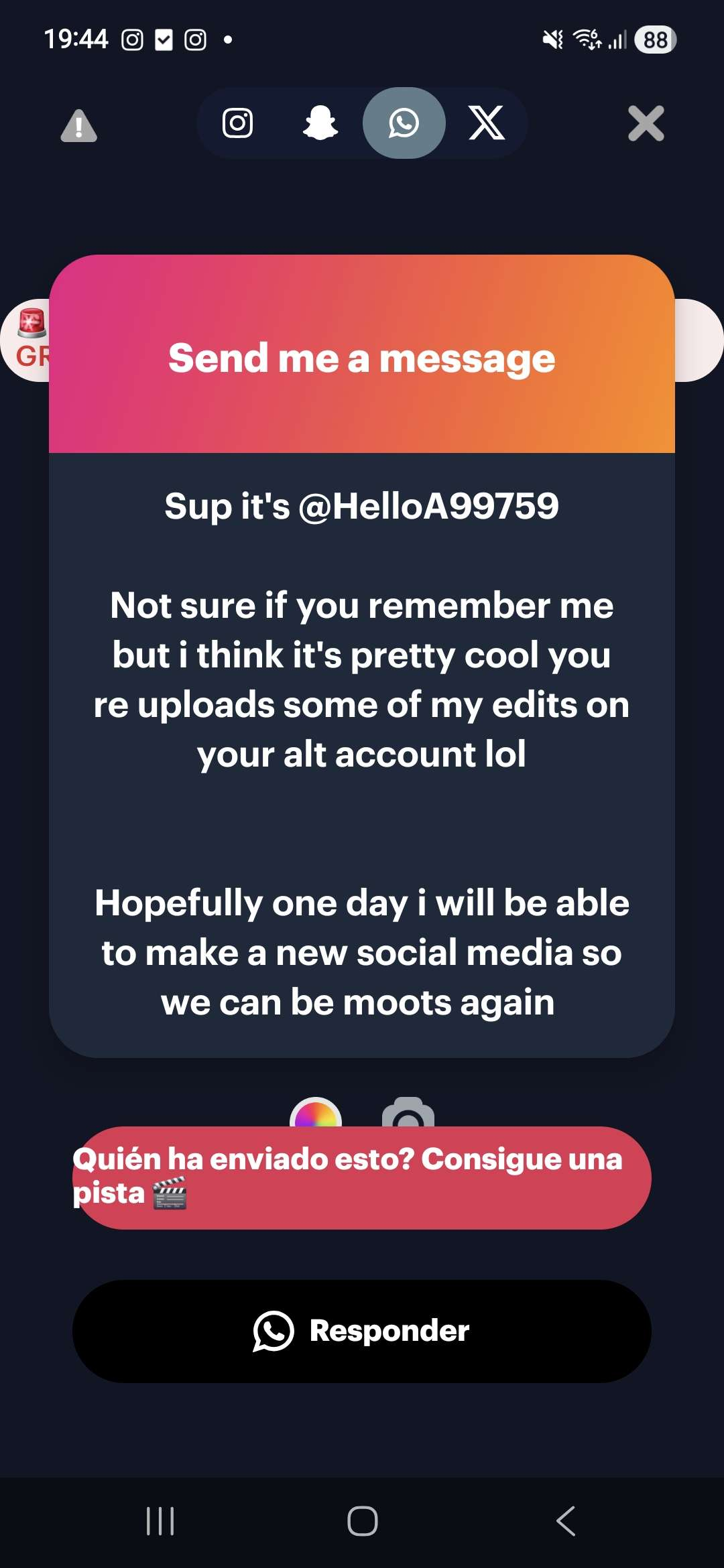This screenshot has height=1568, width=724.
Task: Select Instagram as the sharing platform
Action: (x=237, y=123)
